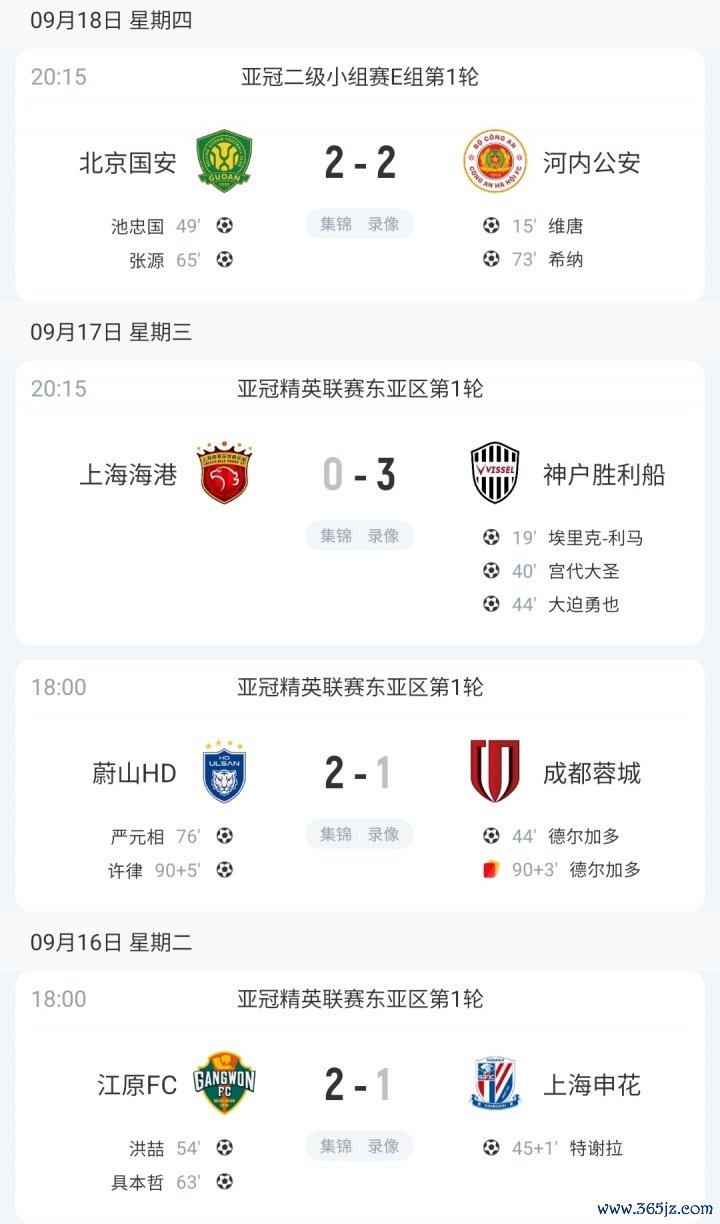Watch 录像 replay of the 北京国安 match
This screenshot has height=1224, width=720.
click(383, 224)
